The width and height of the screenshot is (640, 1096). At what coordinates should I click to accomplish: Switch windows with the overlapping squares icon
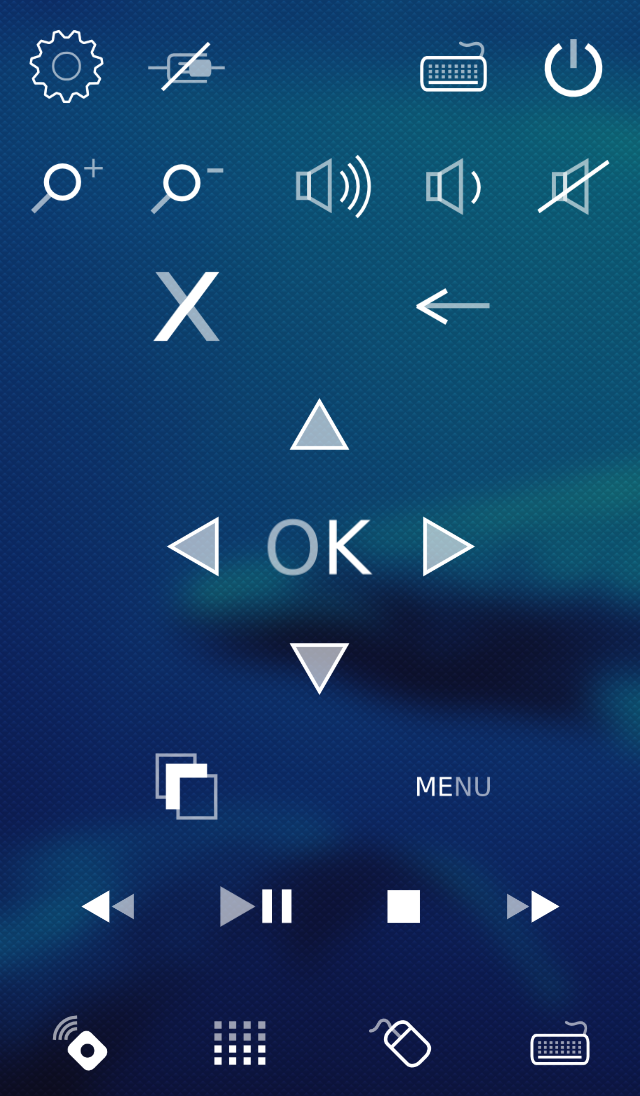(186, 786)
